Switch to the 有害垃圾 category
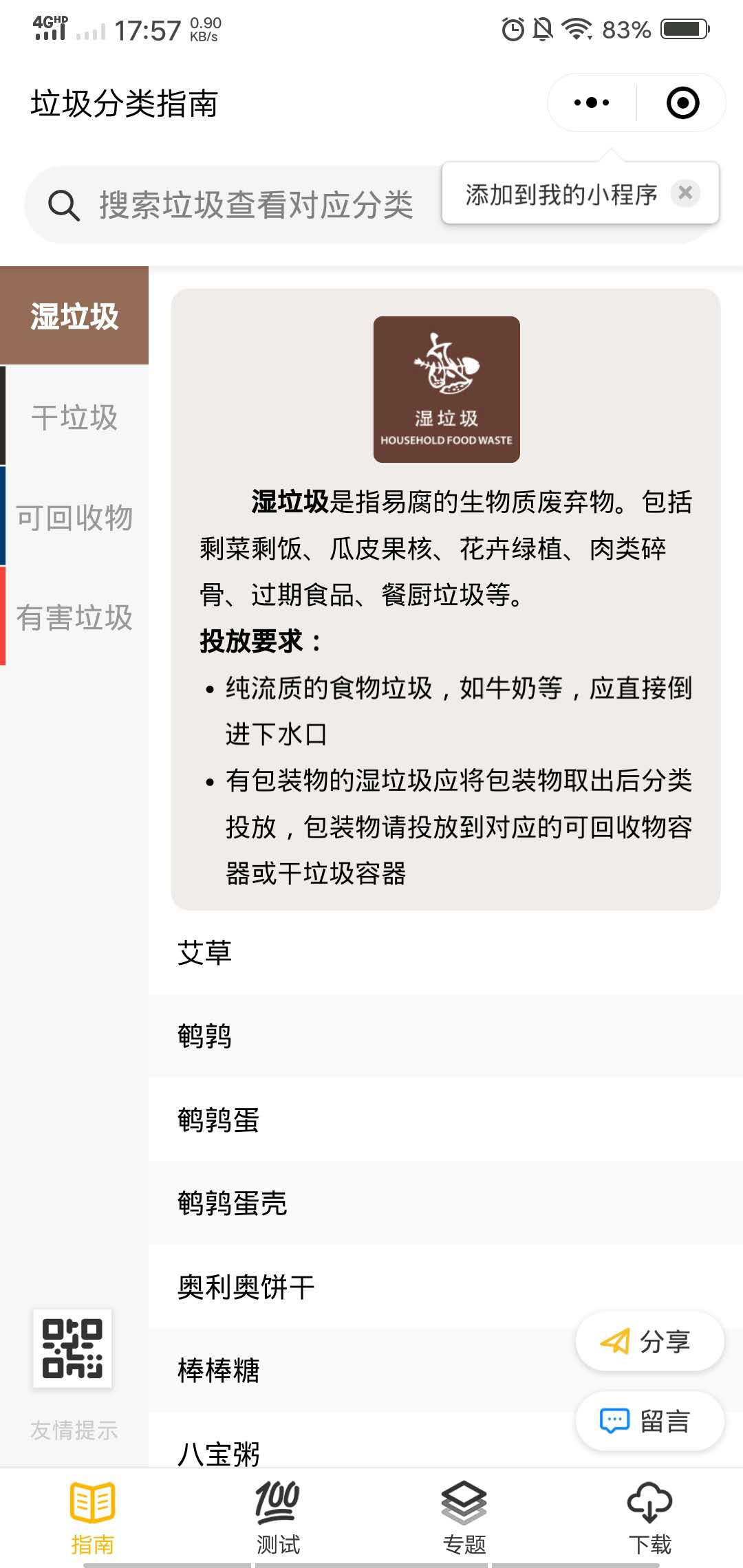743x1568 pixels. 74,617
